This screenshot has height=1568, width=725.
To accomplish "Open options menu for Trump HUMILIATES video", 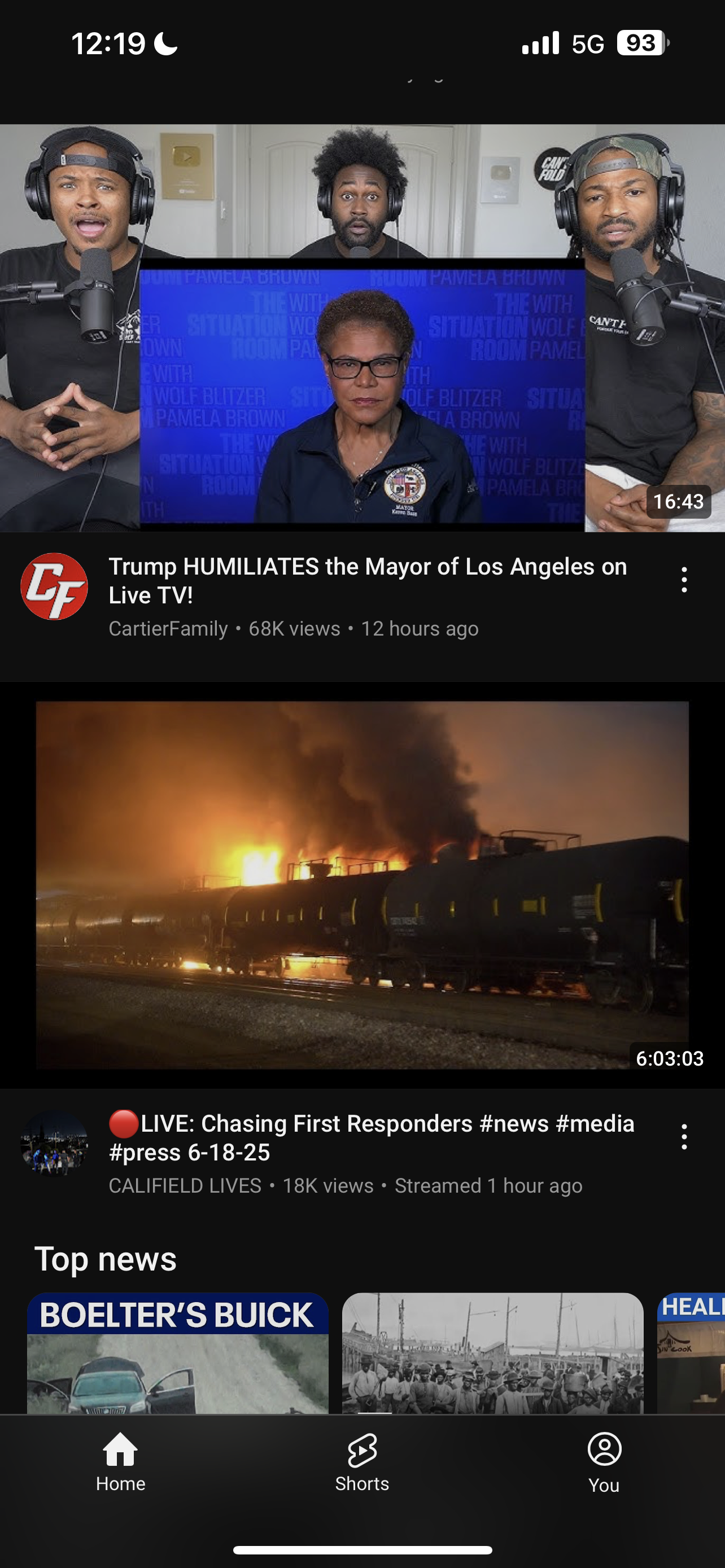I will [x=684, y=580].
